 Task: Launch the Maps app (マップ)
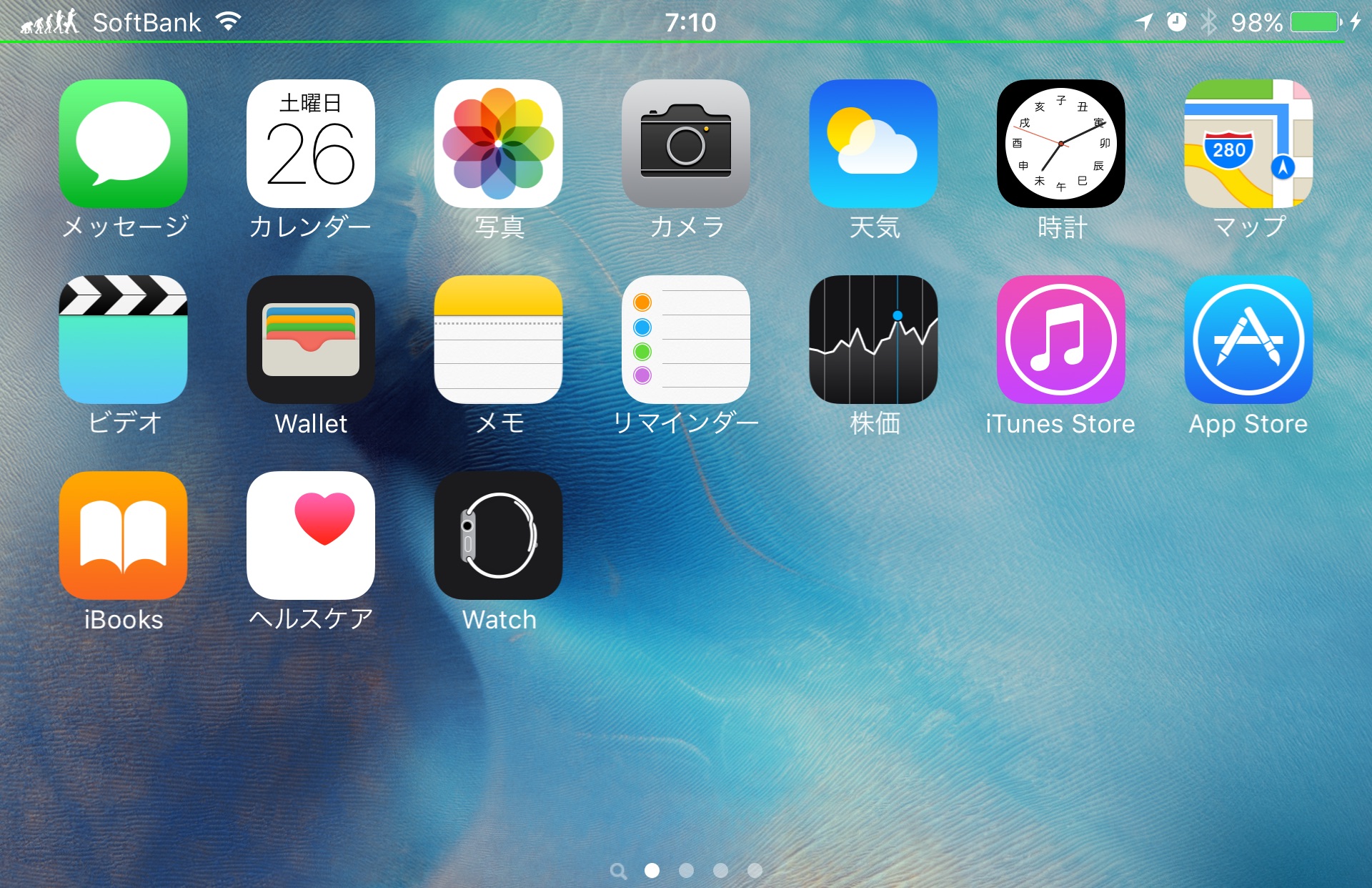1248,144
